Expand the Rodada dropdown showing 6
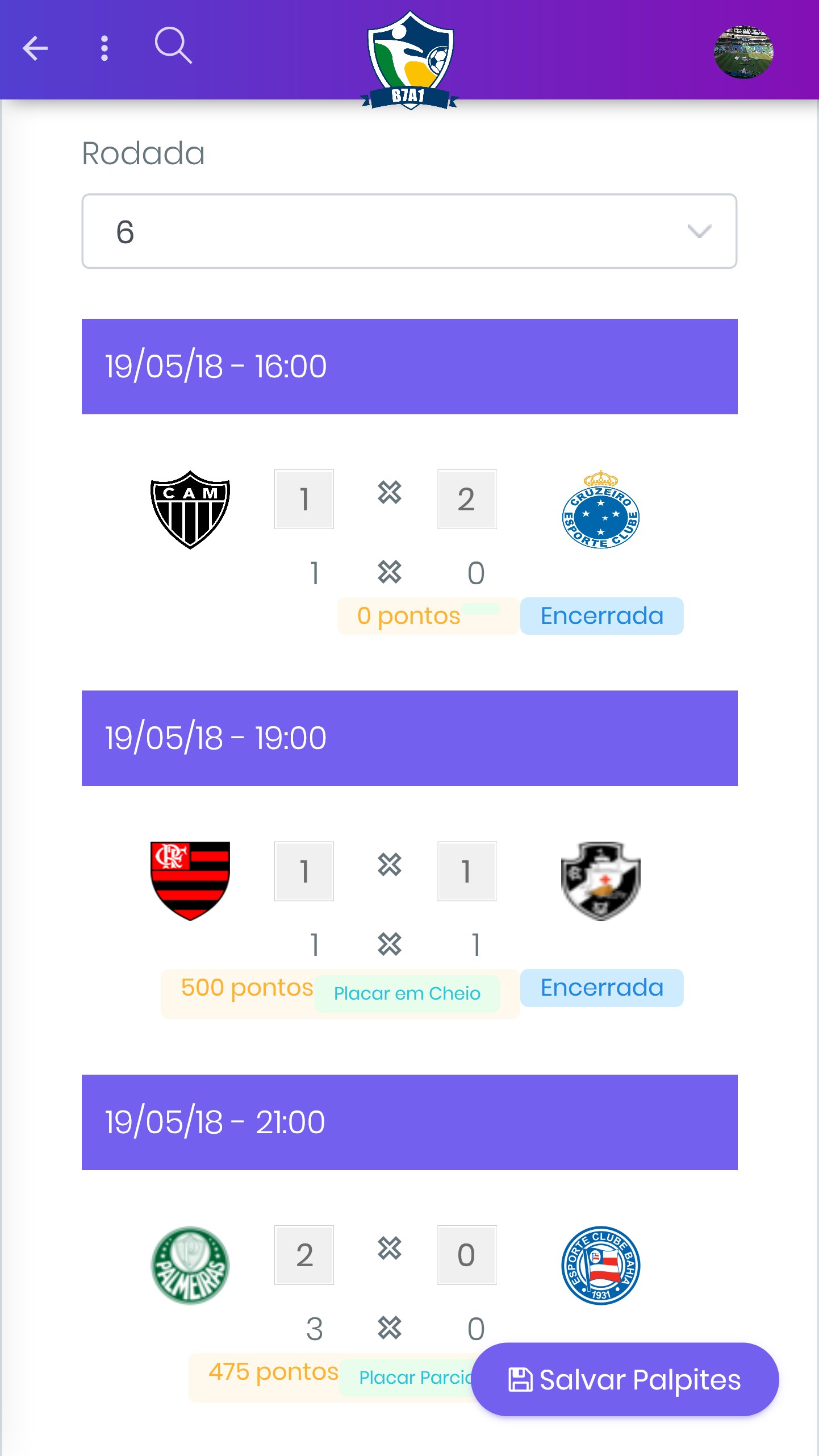 click(409, 231)
